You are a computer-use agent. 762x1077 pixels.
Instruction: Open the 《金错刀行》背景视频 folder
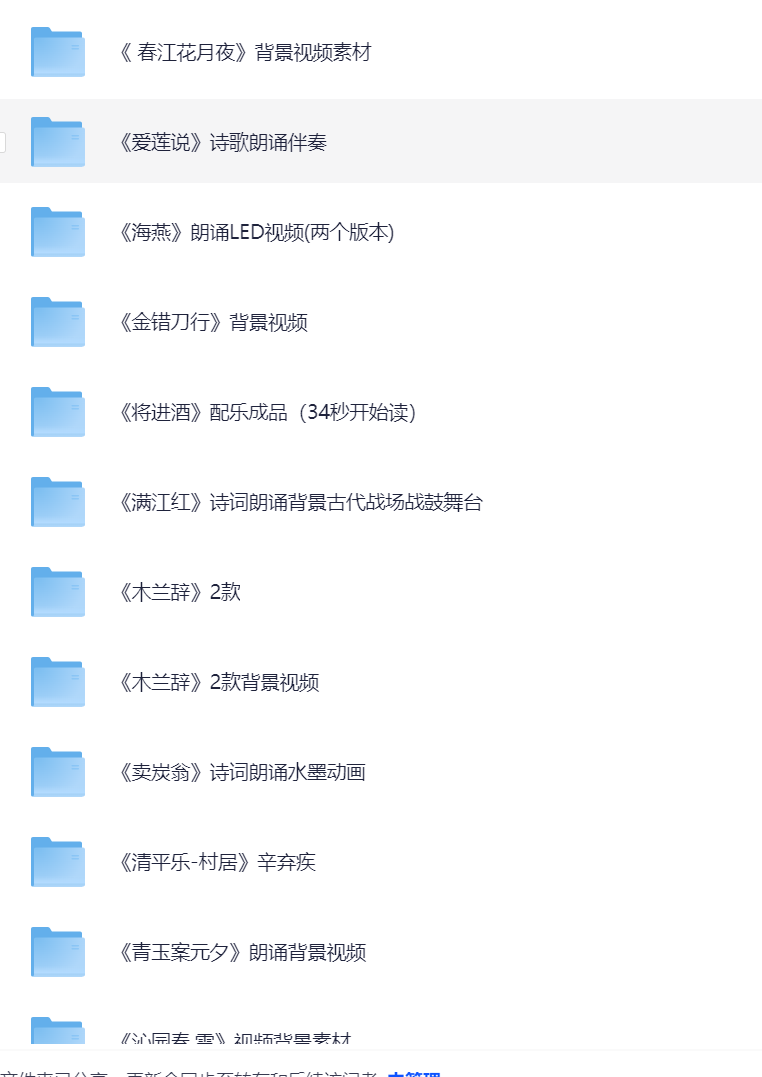pos(212,323)
